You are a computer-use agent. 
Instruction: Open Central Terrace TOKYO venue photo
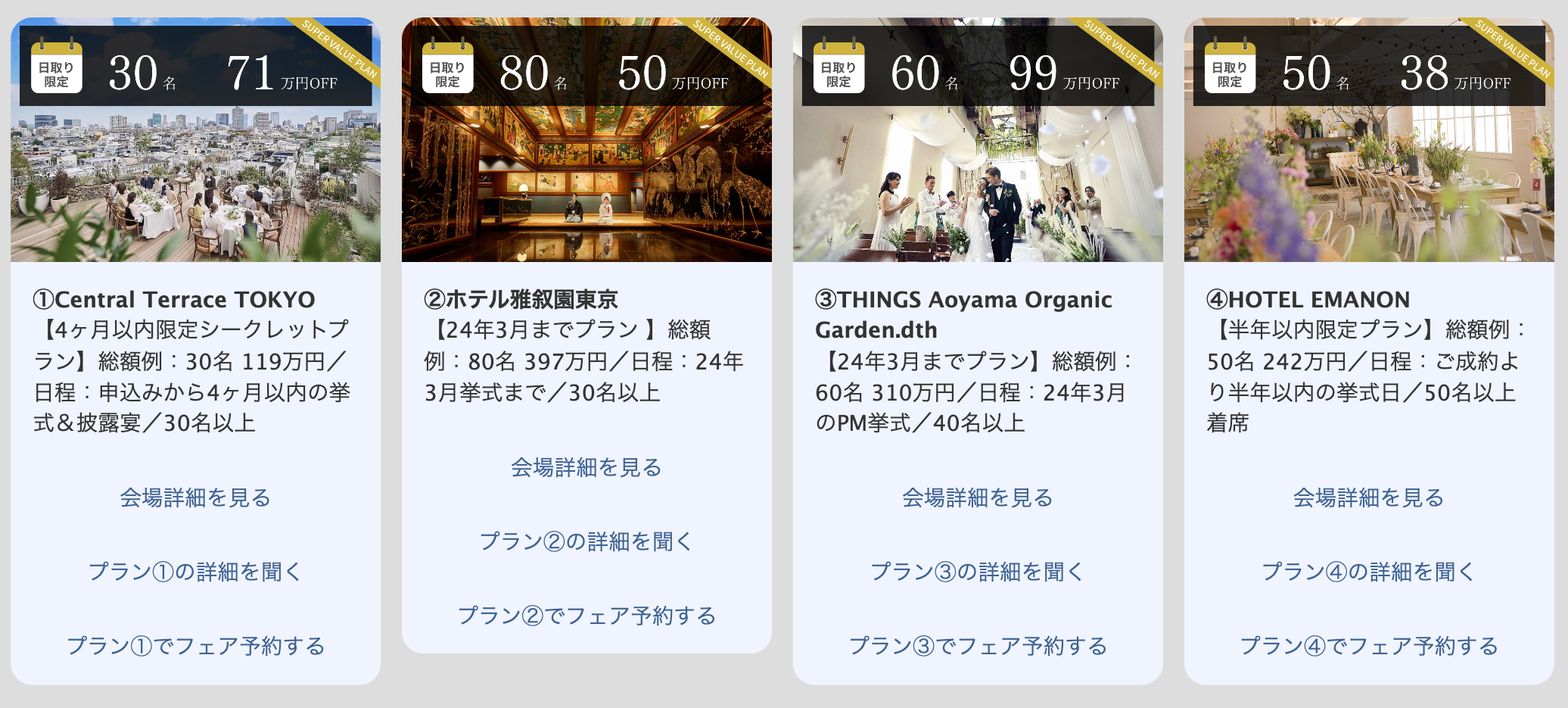coord(195,182)
